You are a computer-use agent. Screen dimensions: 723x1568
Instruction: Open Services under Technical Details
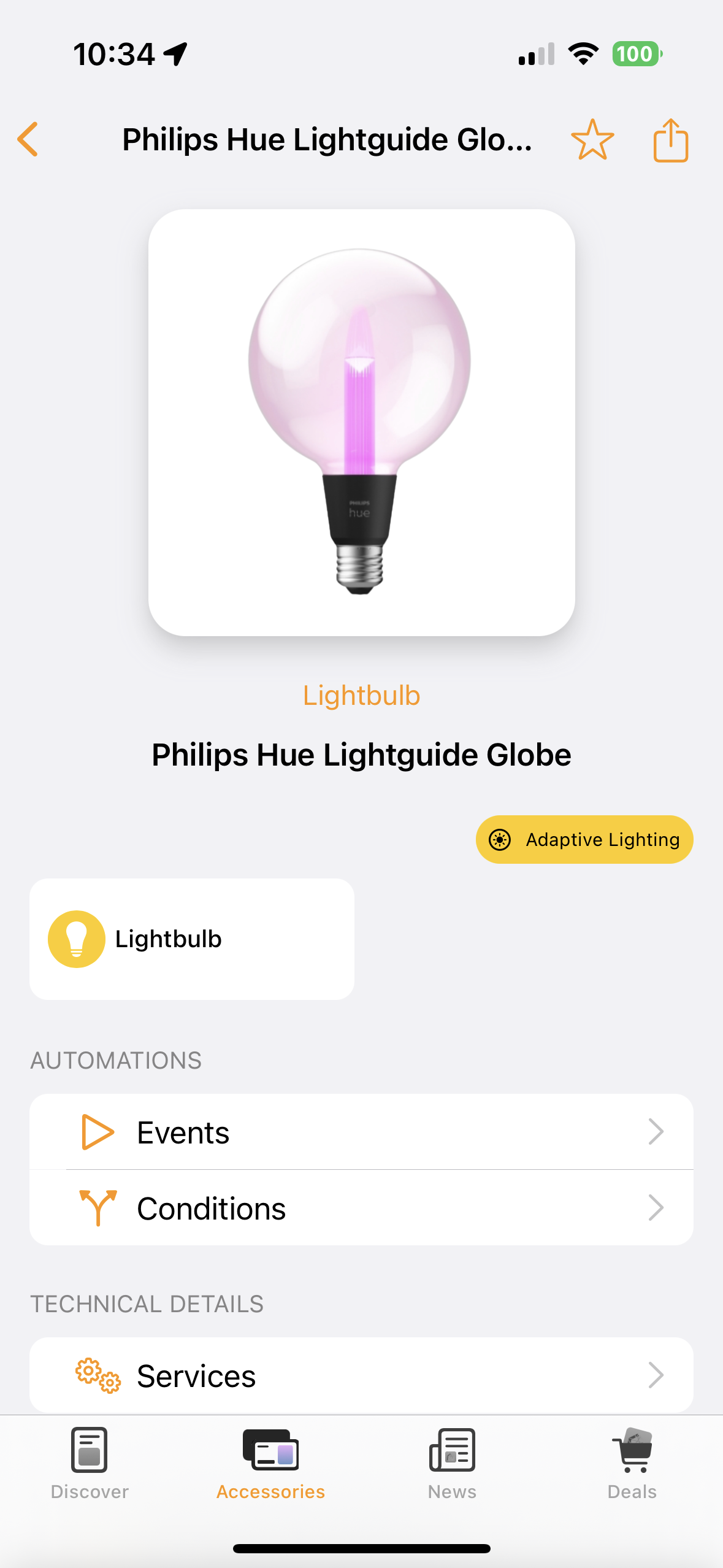361,1375
